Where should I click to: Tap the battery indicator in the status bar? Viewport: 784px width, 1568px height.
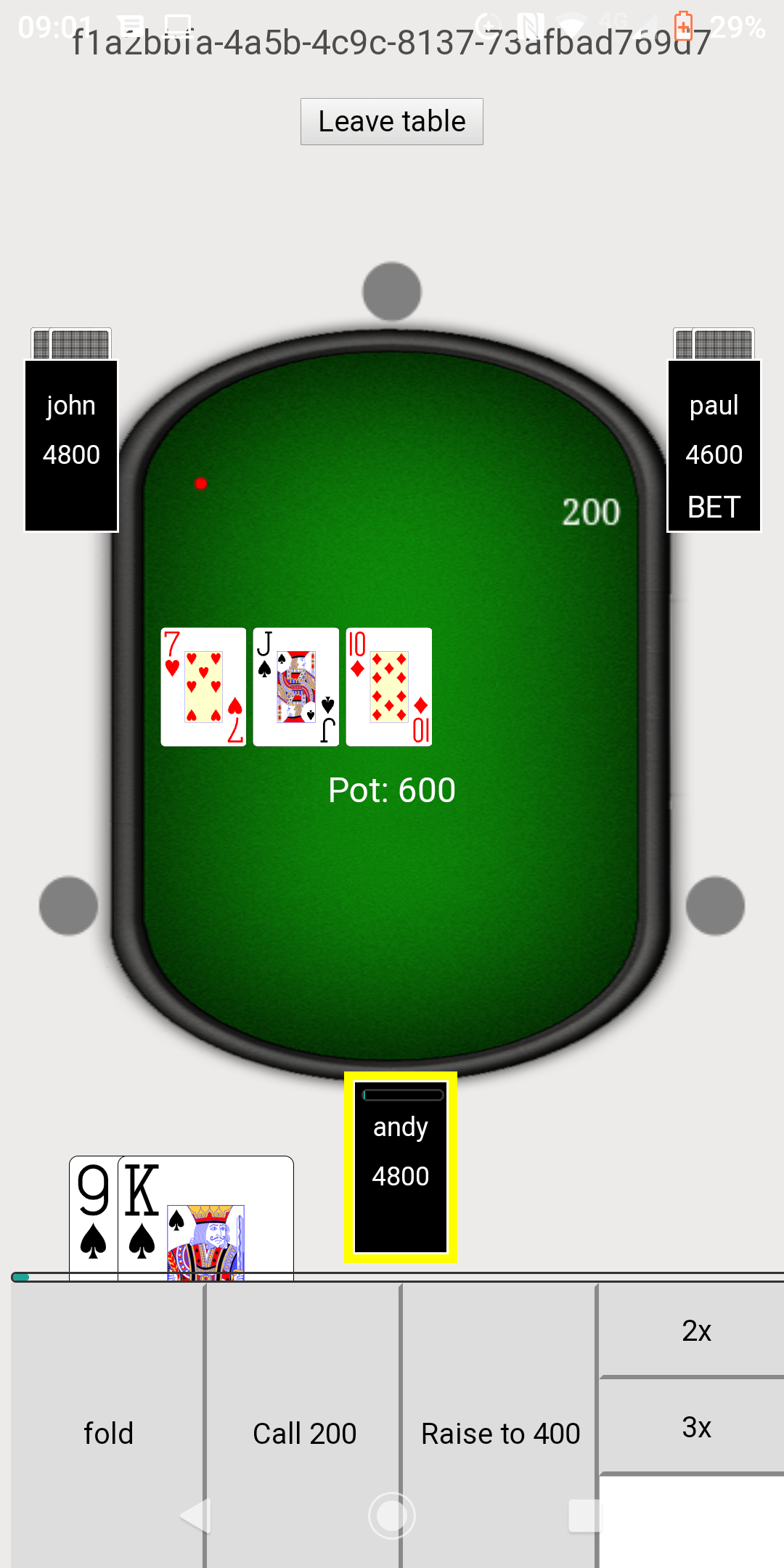click(x=683, y=25)
